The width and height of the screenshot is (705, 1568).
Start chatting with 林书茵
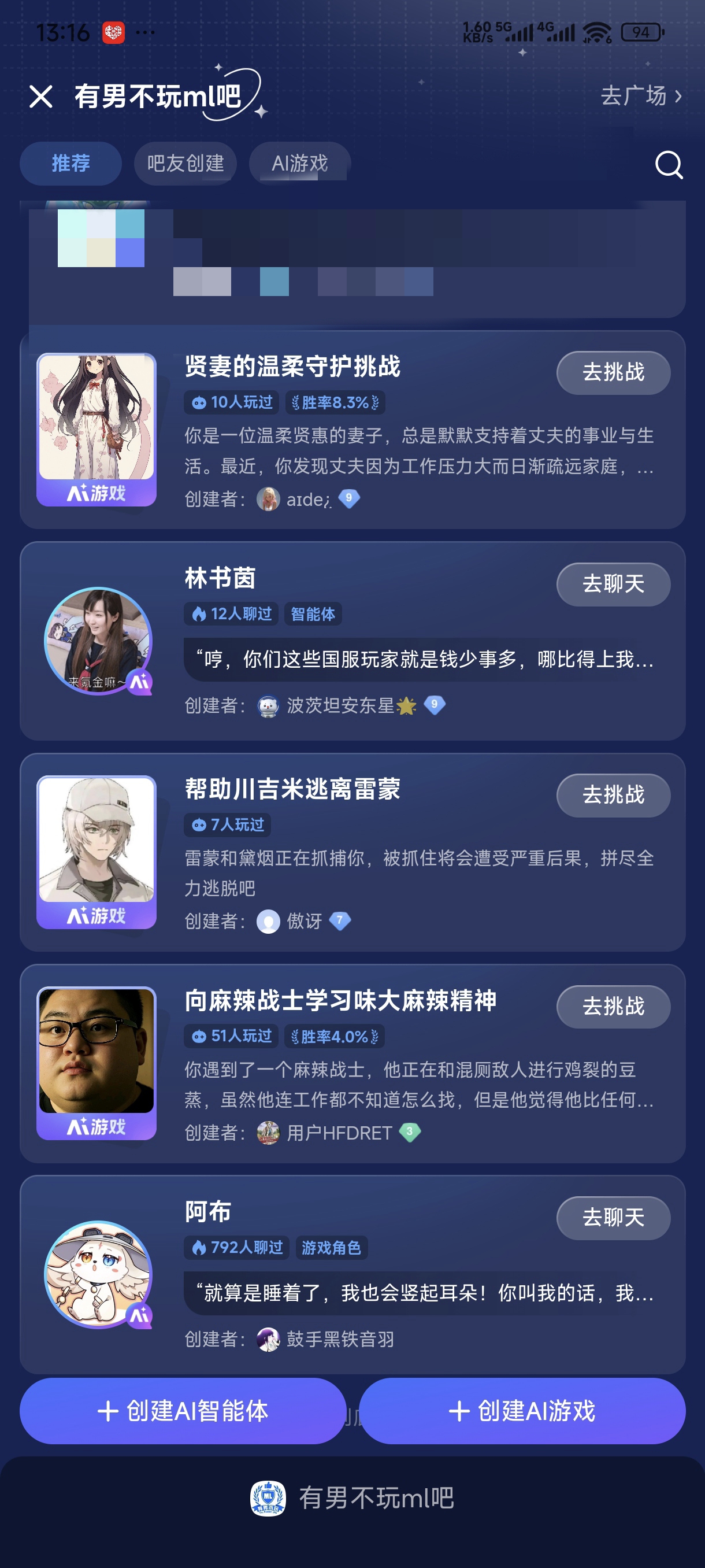(613, 584)
